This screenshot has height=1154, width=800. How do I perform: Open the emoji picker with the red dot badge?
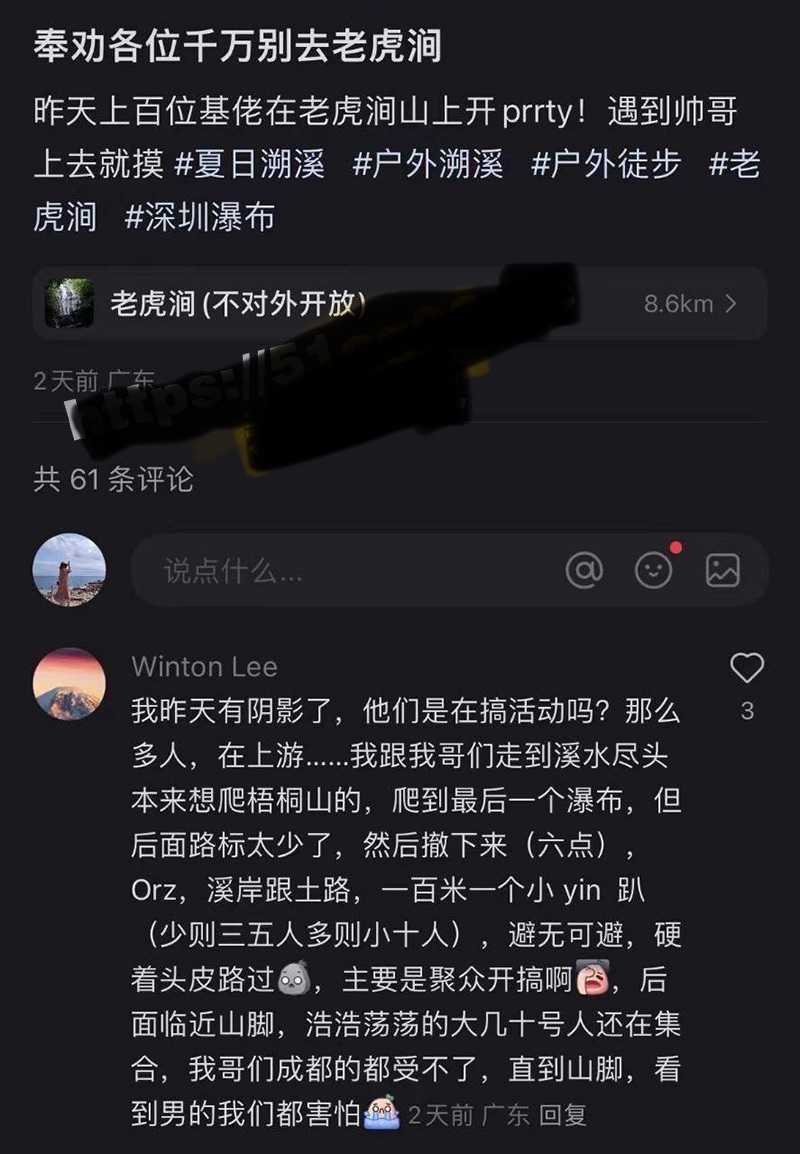[x=652, y=570]
